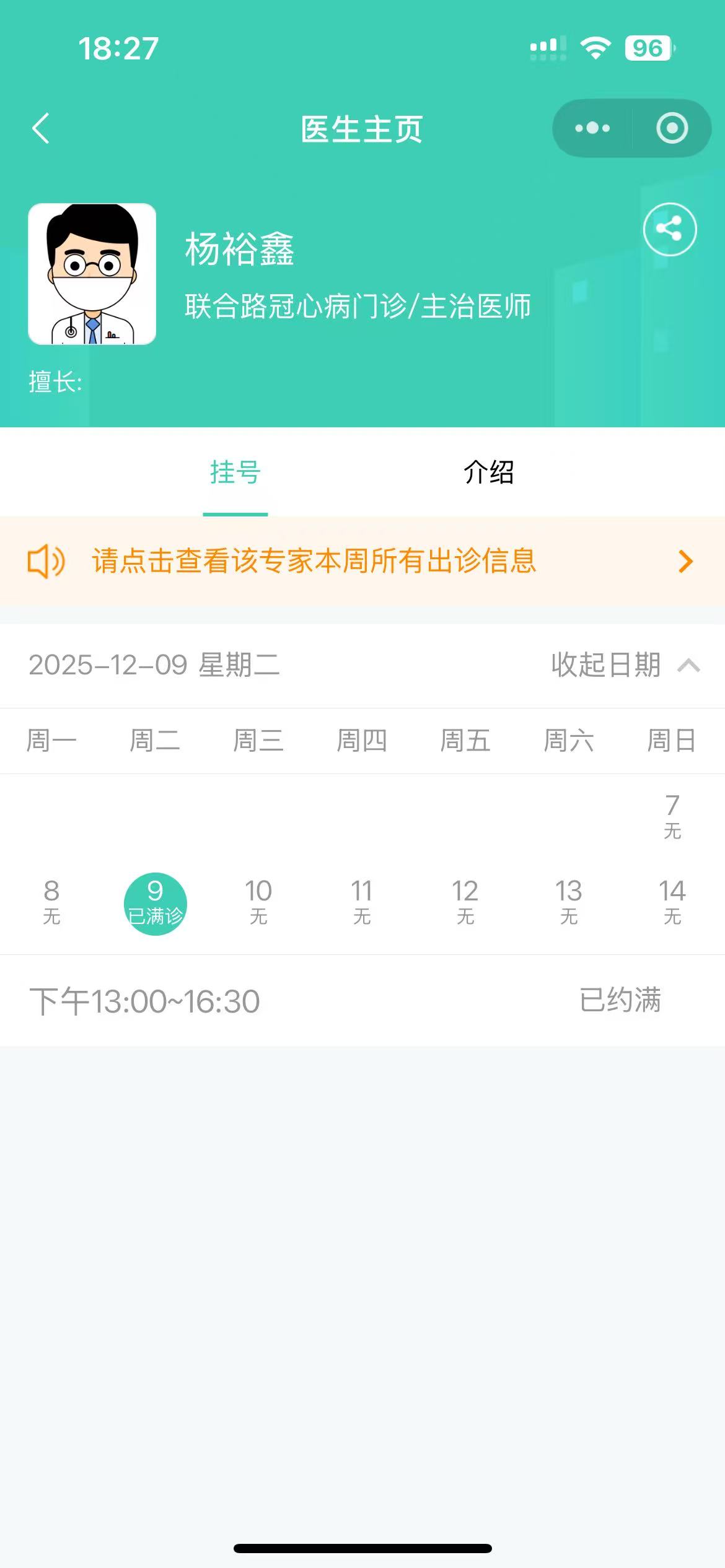Switch to the 介绍 tab

[x=488, y=473]
